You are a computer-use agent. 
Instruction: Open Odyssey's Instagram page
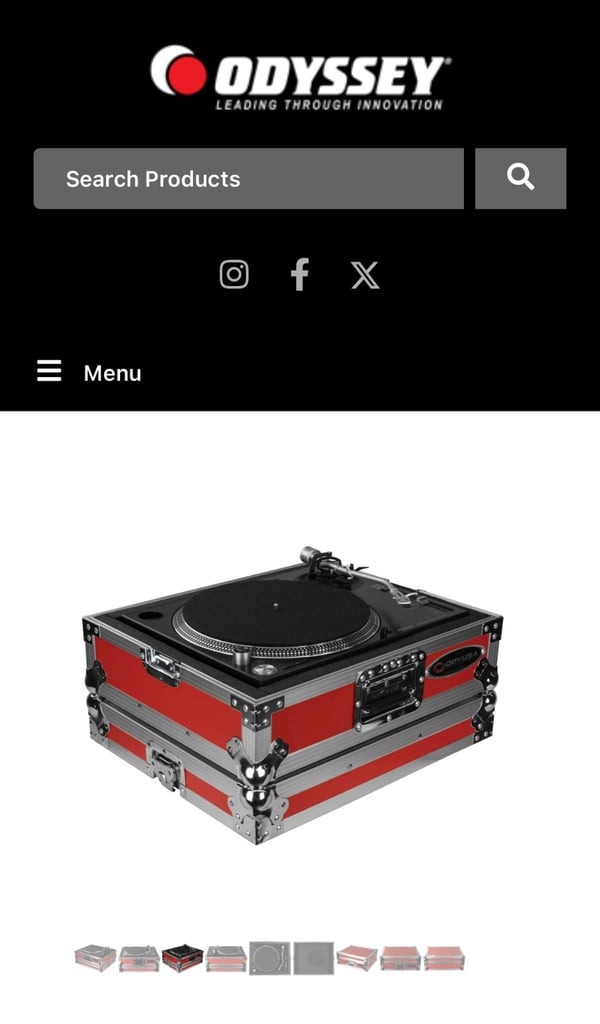pos(234,274)
